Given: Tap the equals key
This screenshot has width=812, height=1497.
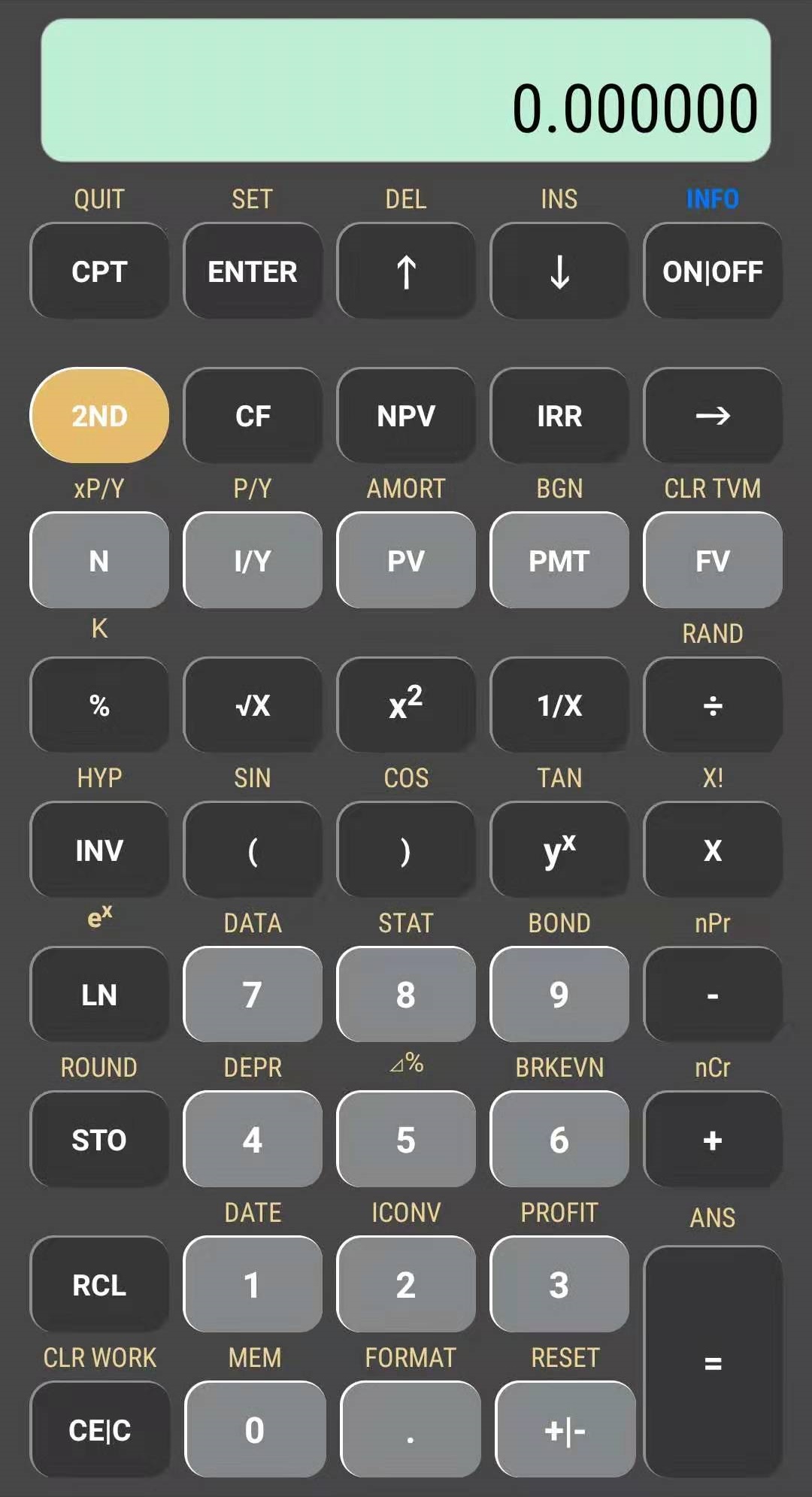Looking at the screenshot, I should (712, 1362).
